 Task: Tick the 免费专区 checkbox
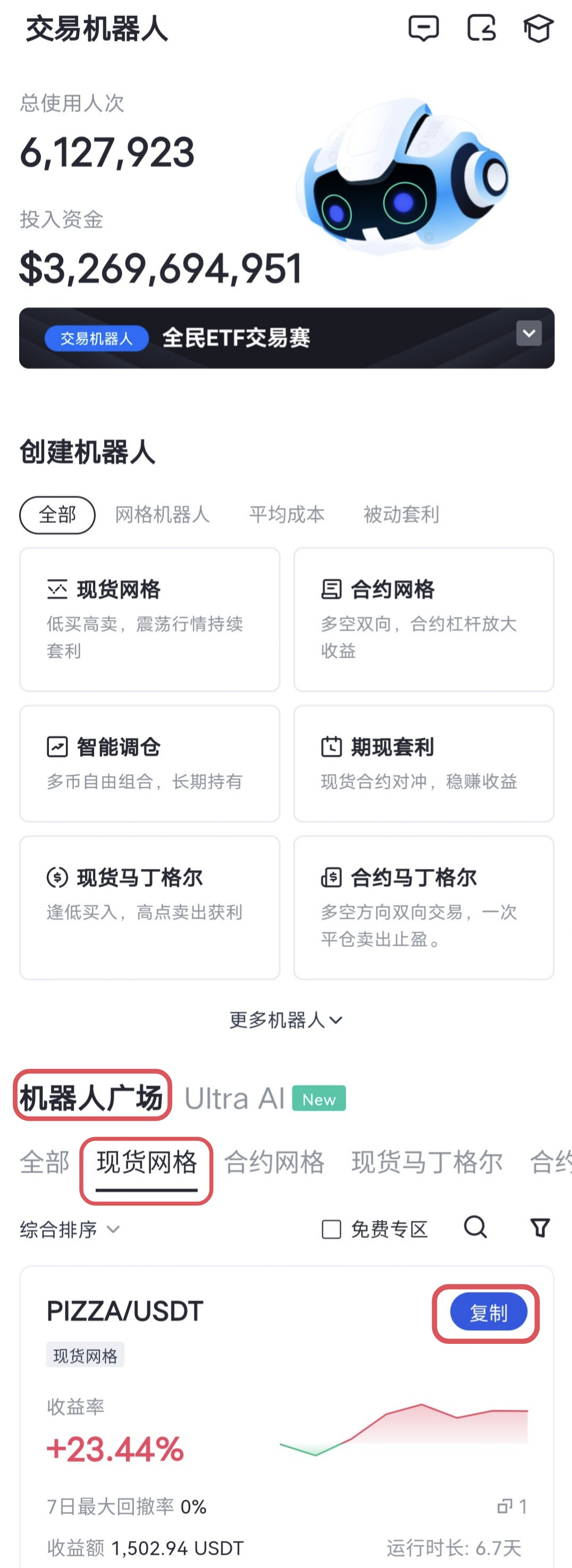click(331, 1230)
